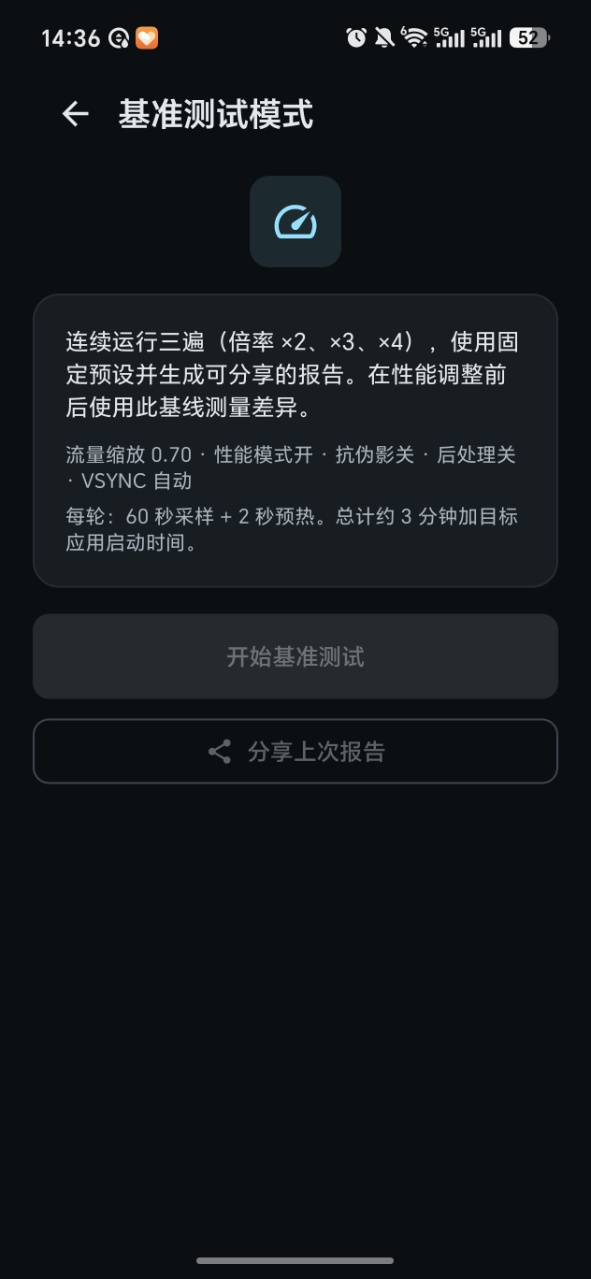Tap the 开始基准测试 button
Viewport: 591px width, 1279px height.
(x=295, y=656)
